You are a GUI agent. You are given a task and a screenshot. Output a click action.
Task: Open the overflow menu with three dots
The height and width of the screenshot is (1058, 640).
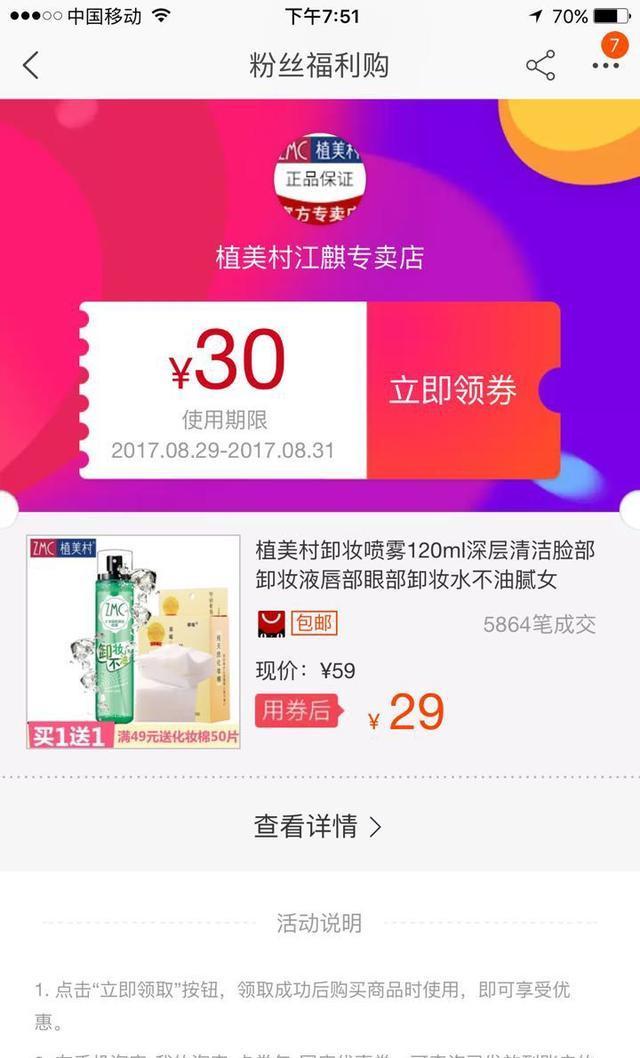click(x=606, y=66)
